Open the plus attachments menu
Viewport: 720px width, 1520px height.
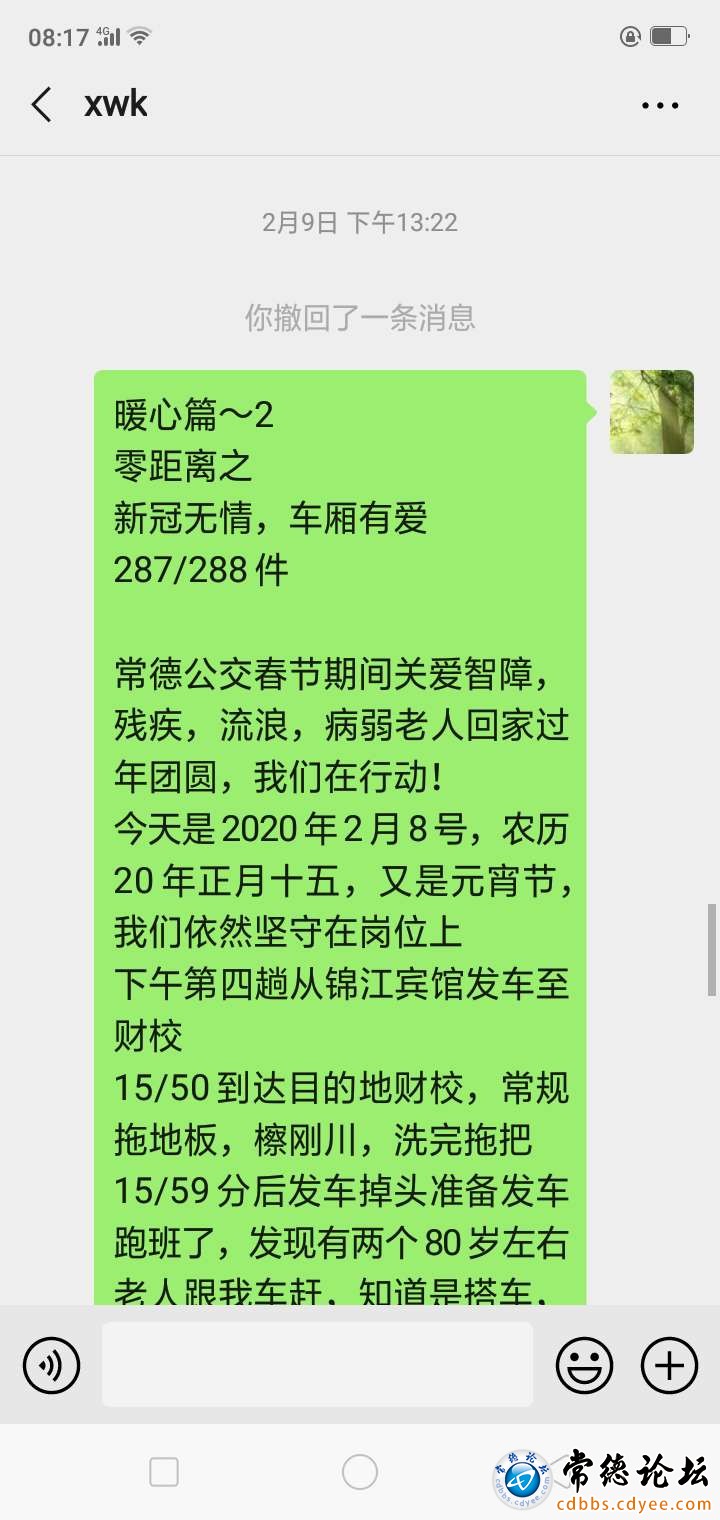(669, 1365)
